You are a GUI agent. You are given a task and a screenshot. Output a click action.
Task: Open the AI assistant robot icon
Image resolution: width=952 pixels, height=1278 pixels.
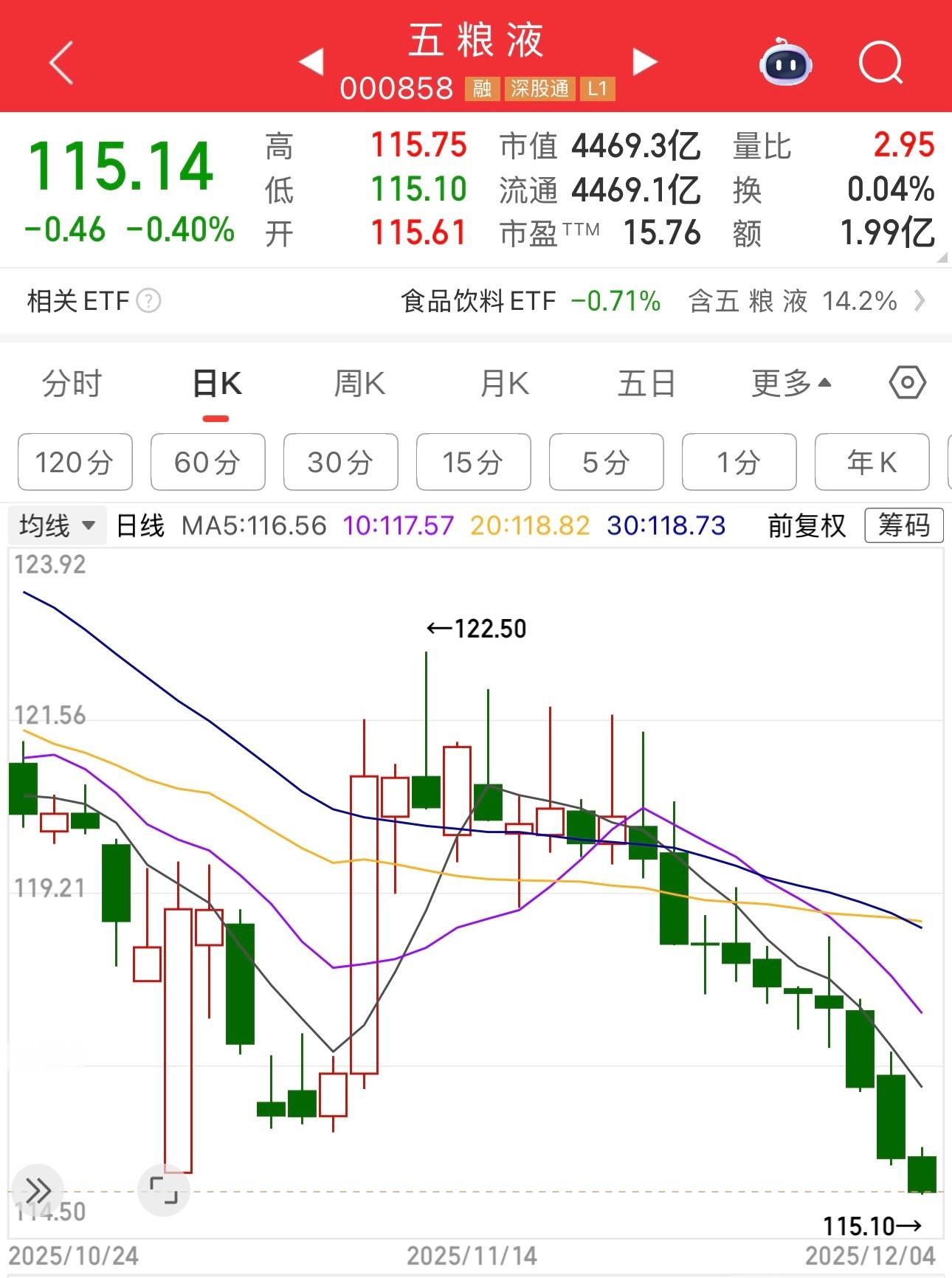pyautogui.click(x=785, y=65)
